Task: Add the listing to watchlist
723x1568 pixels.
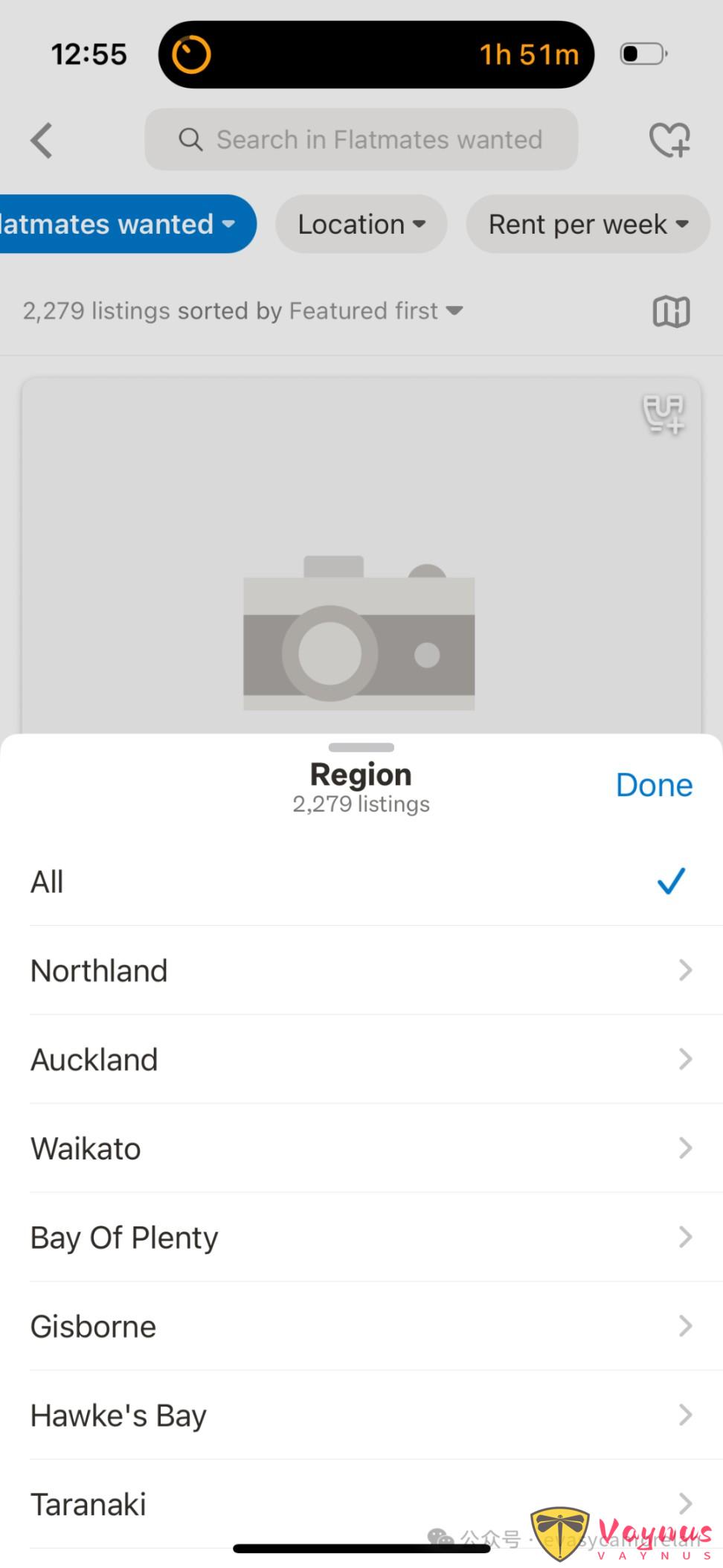Action: coord(663,413)
